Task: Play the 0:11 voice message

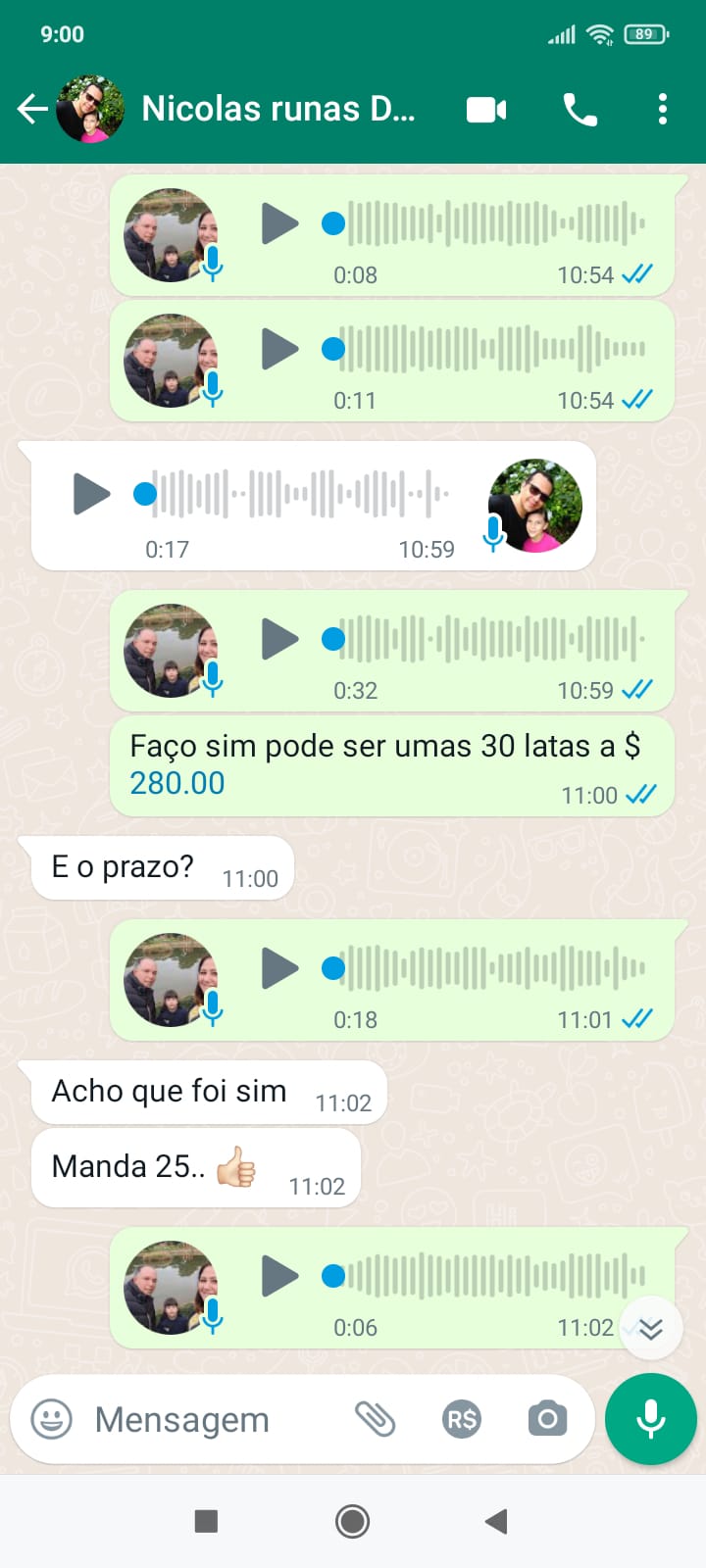Action: point(279,349)
